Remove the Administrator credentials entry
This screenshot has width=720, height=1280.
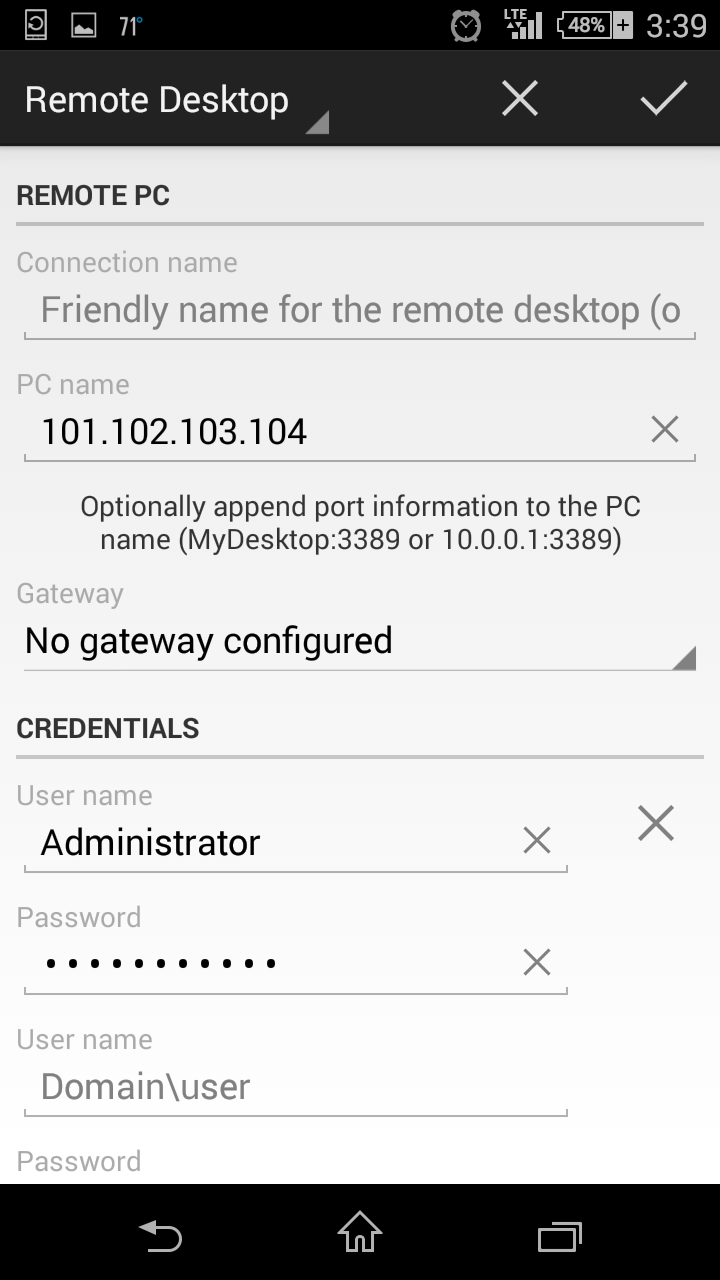point(656,823)
